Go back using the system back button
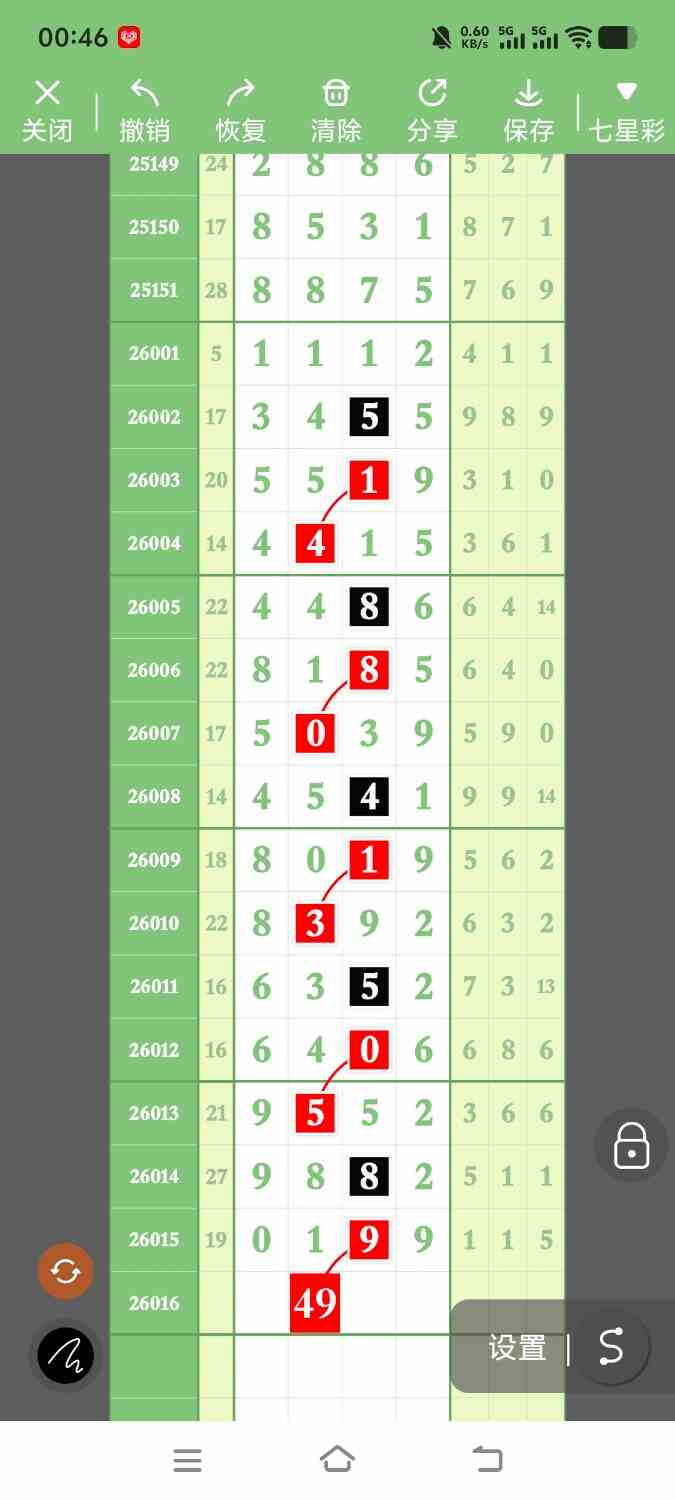The width and height of the screenshot is (675, 1500). pyautogui.click(x=487, y=1459)
